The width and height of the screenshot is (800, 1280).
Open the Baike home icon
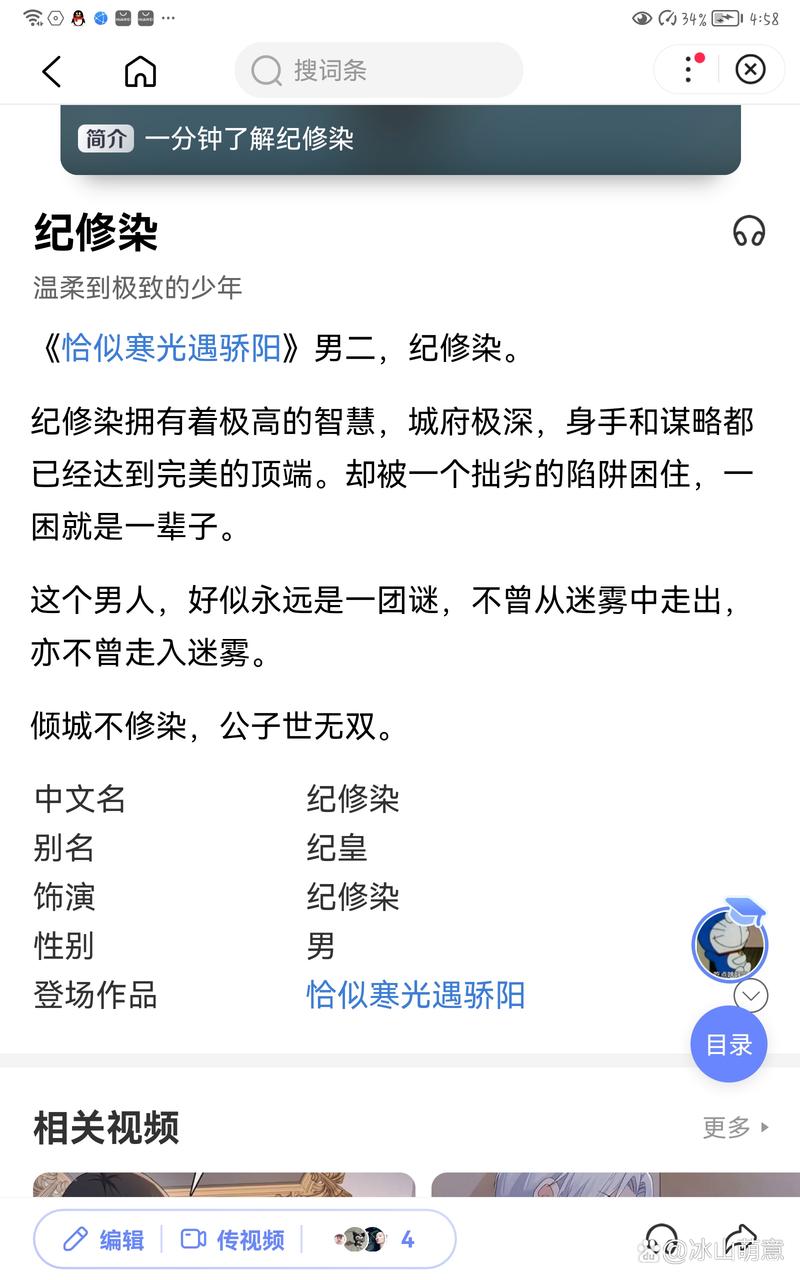click(x=140, y=71)
